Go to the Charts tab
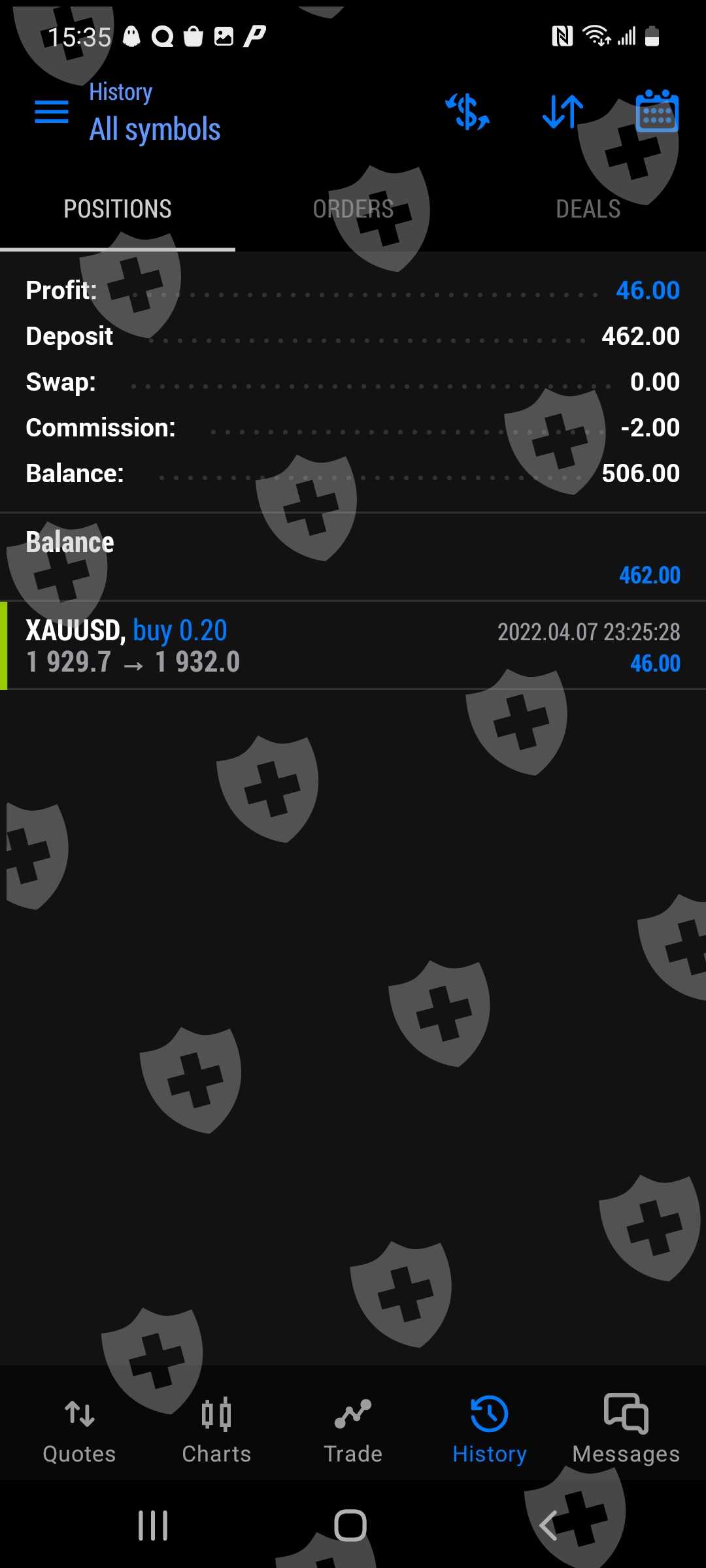706x1568 pixels. coord(216,1429)
